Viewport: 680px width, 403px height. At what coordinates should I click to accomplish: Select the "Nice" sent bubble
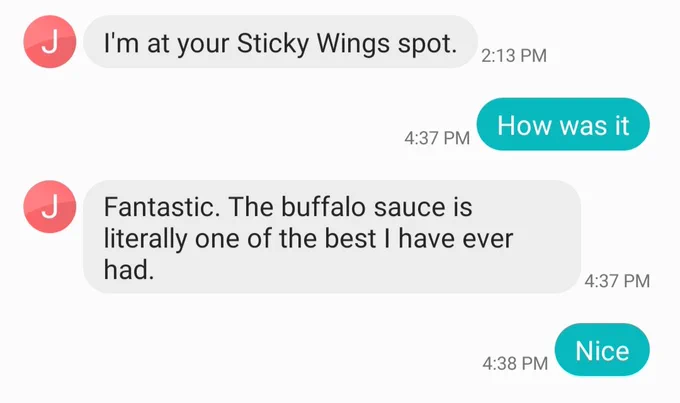(x=602, y=350)
